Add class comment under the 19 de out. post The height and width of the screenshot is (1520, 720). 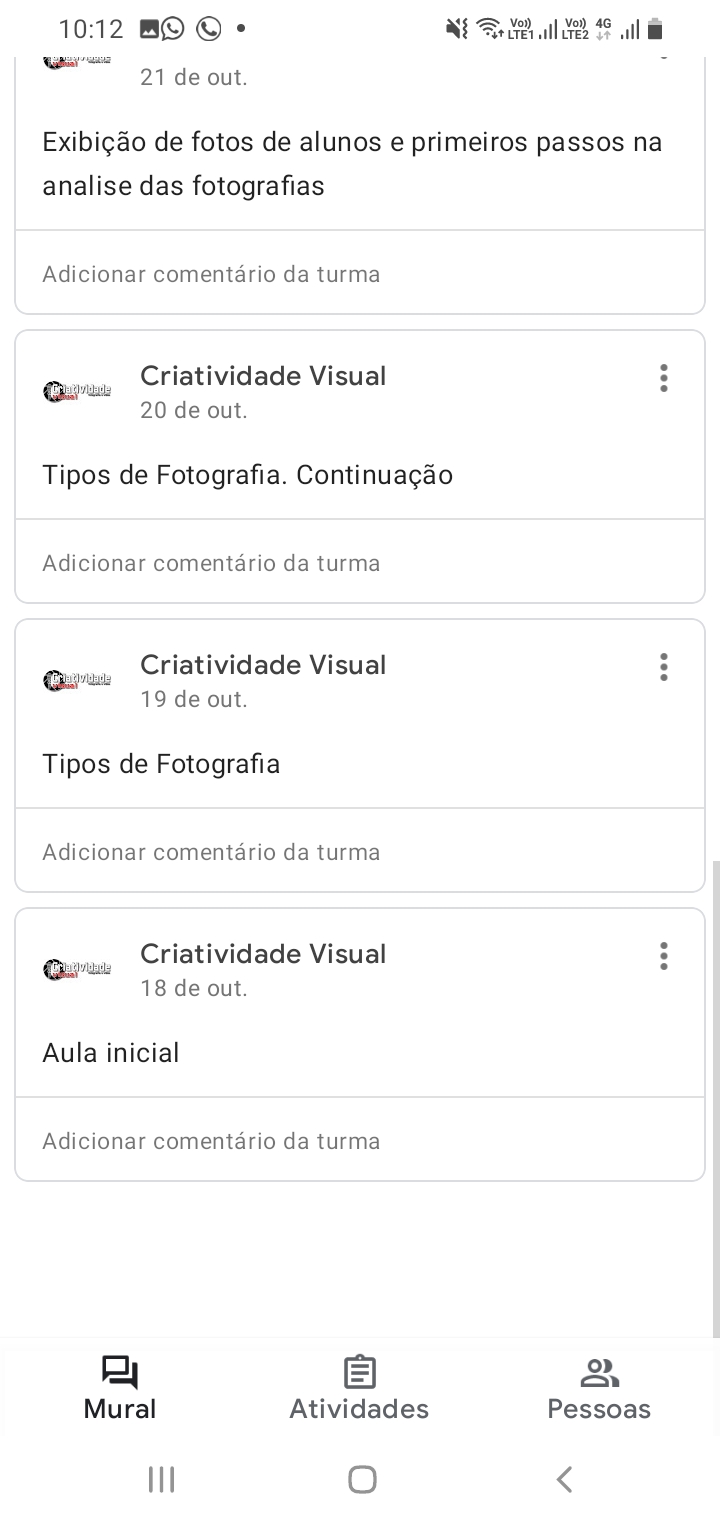pyautogui.click(x=360, y=851)
